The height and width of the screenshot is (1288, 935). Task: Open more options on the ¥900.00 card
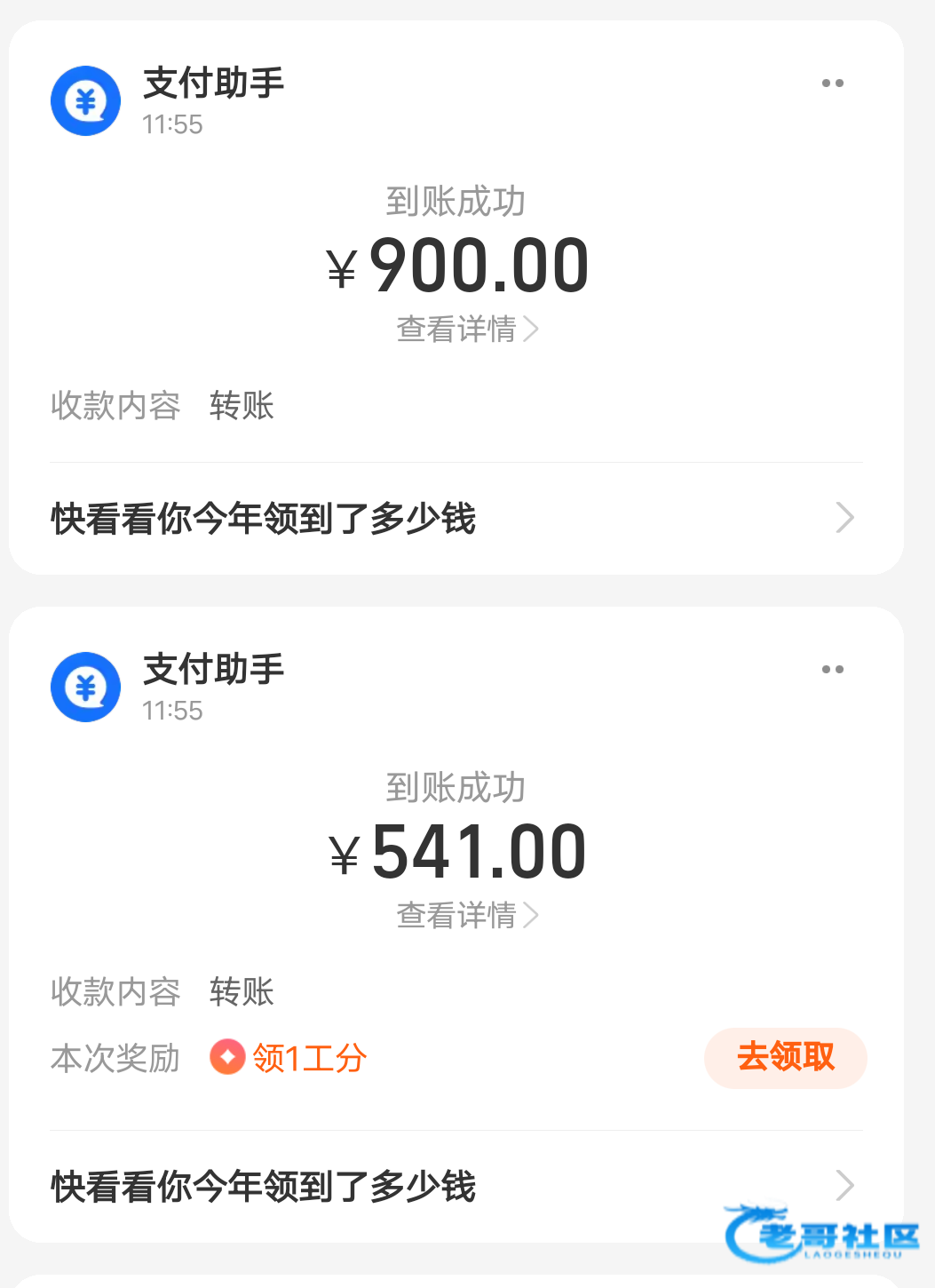pyautogui.click(x=832, y=83)
